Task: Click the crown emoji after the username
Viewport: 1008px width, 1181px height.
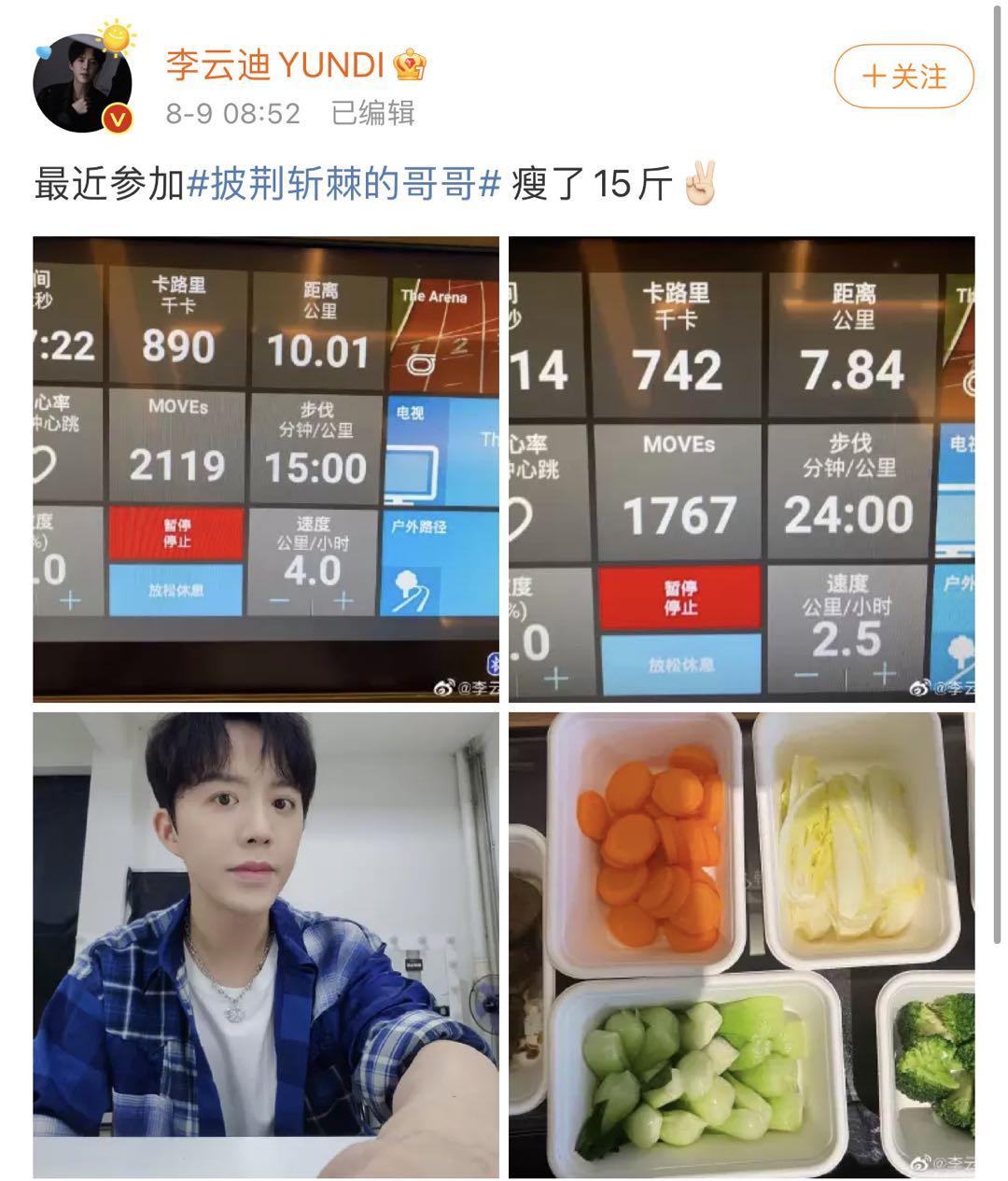Action: pyautogui.click(x=409, y=63)
